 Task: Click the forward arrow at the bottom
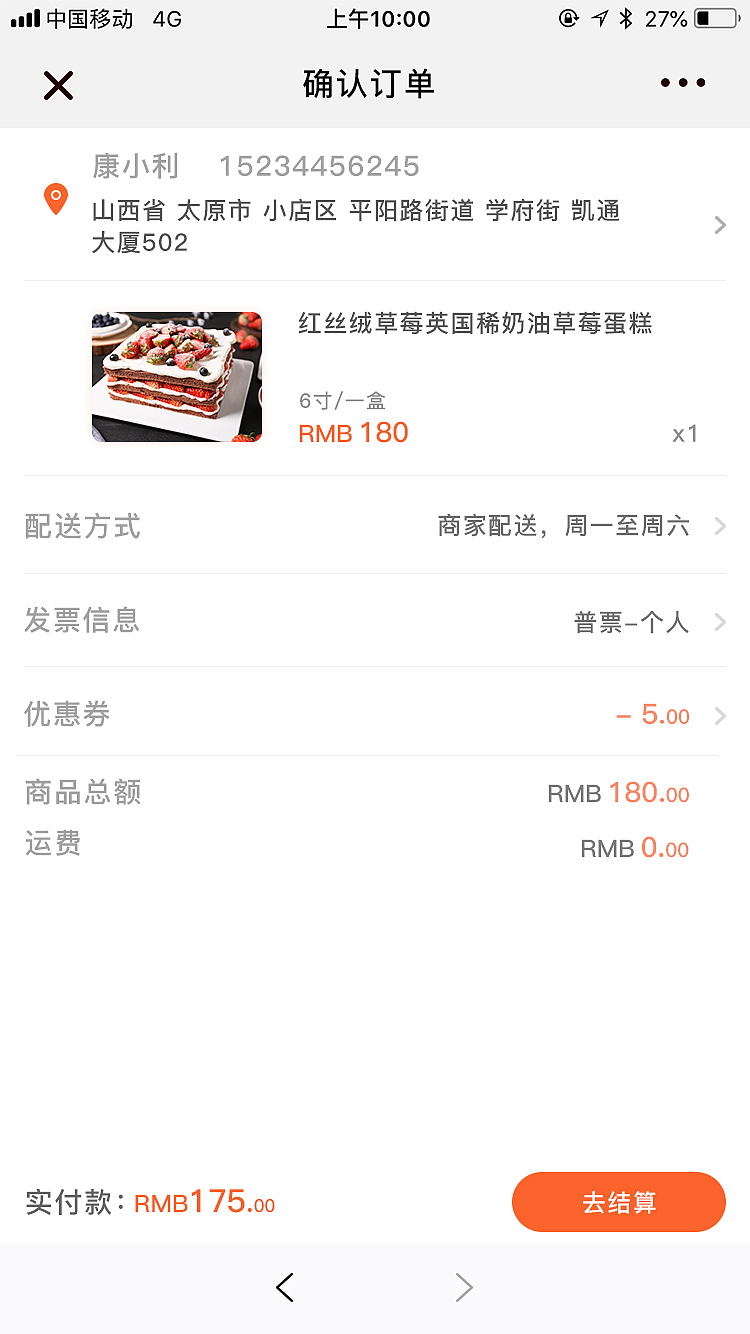(463, 1288)
